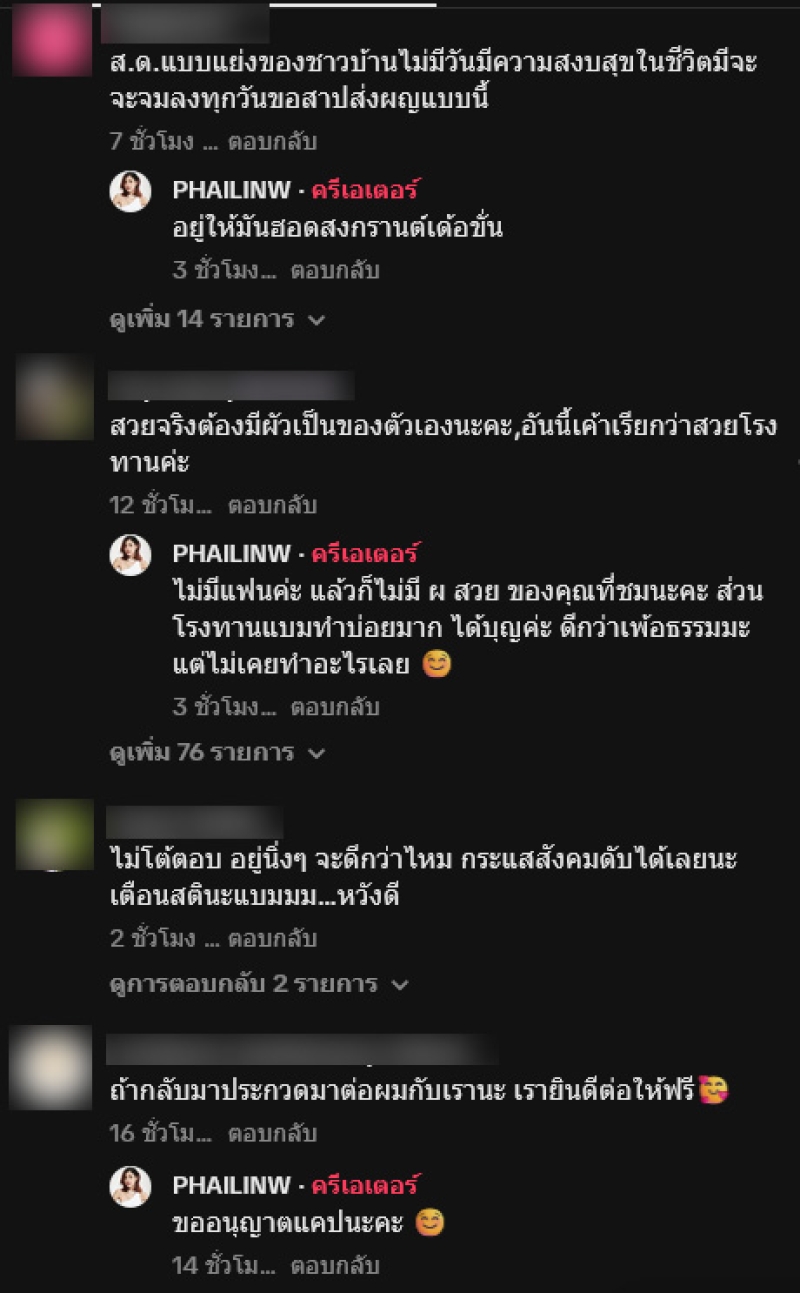Reply to the comment starting "ถ้ากลับมาประกวด"

tap(272, 1134)
